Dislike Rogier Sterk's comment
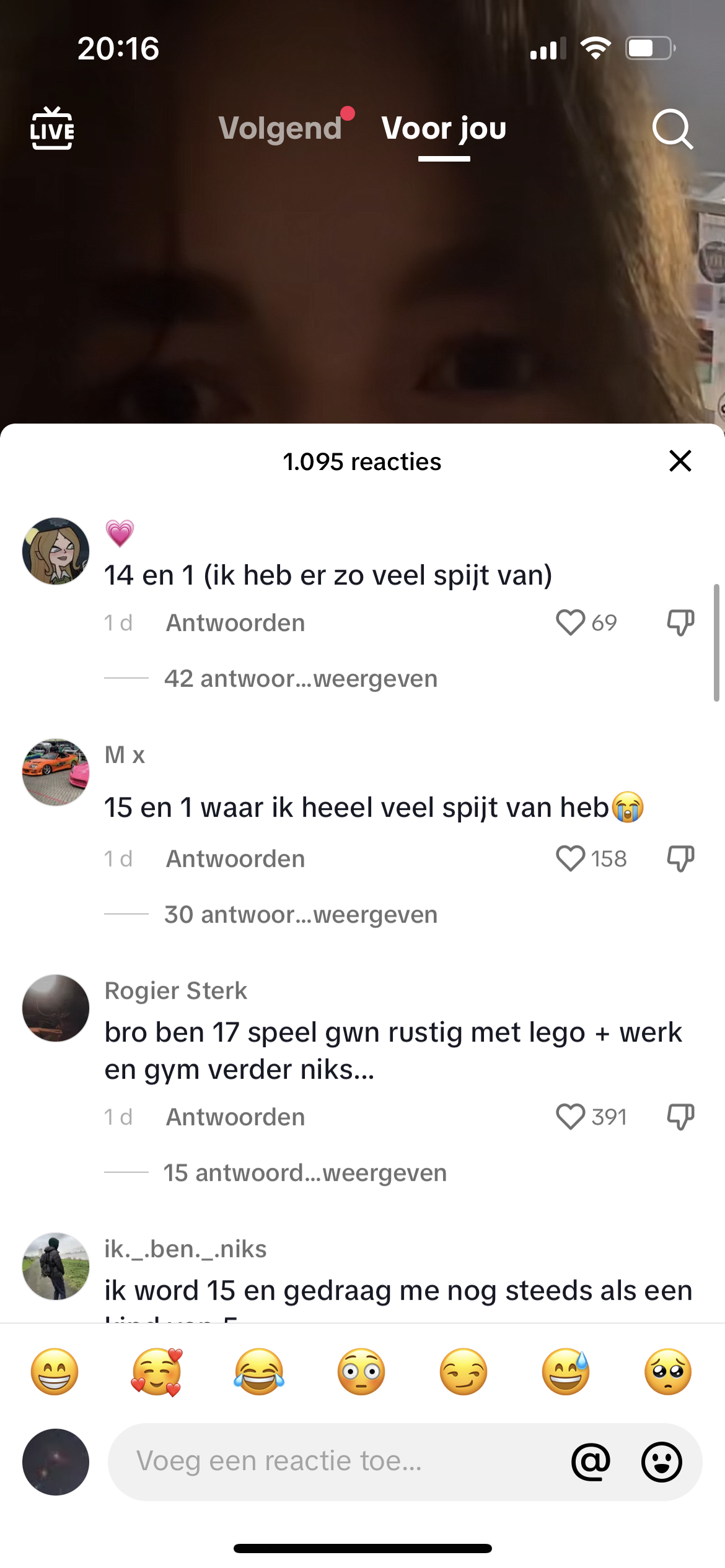 [x=680, y=1117]
